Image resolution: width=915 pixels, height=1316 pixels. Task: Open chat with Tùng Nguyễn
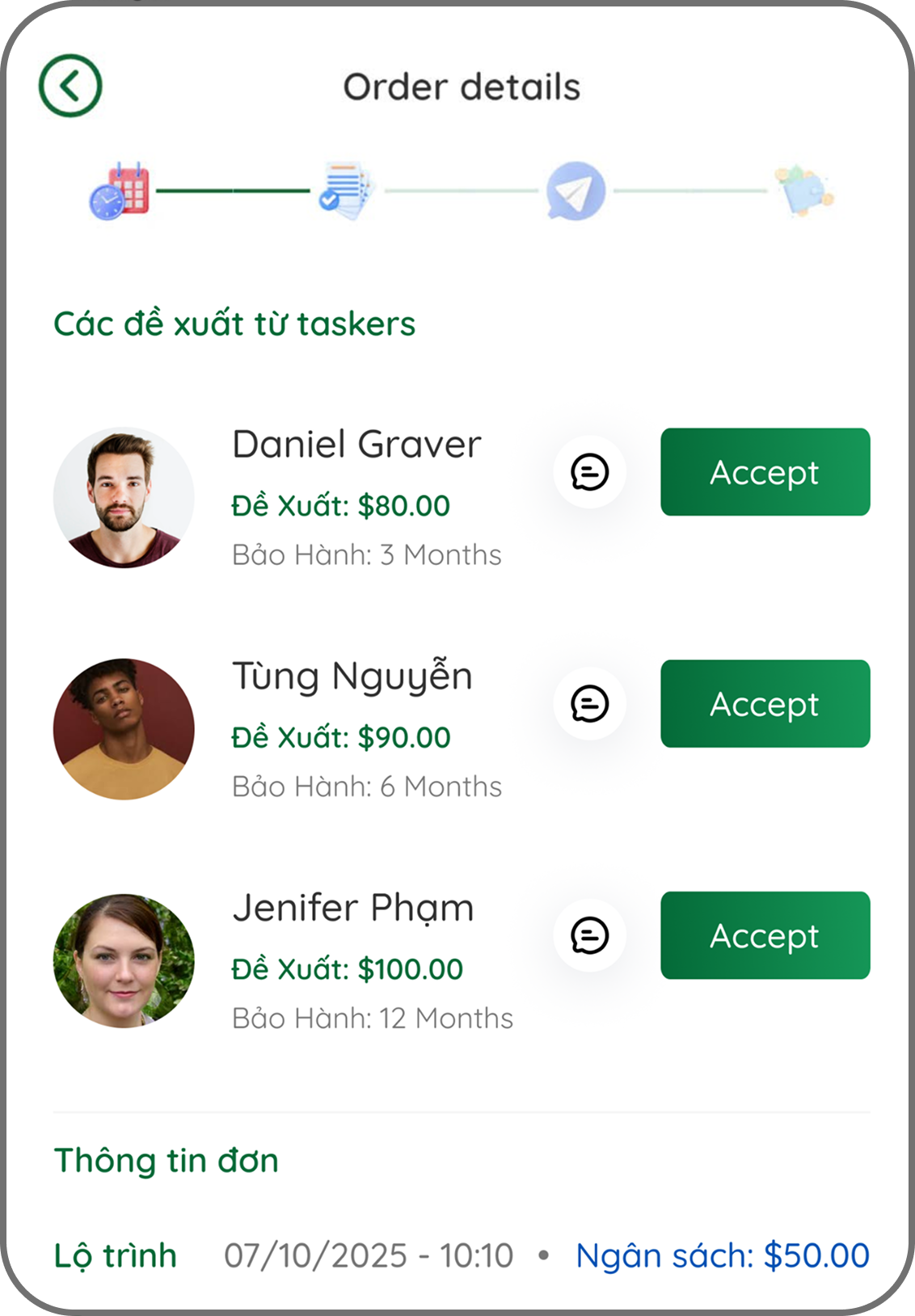coord(590,703)
